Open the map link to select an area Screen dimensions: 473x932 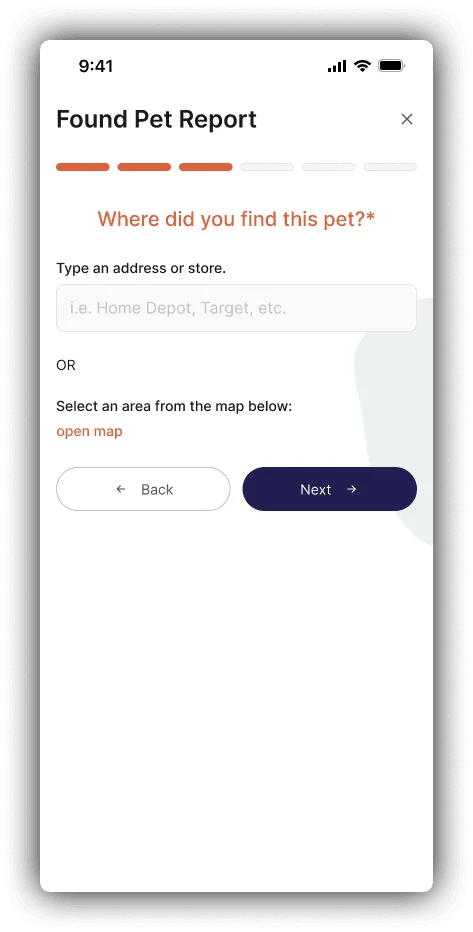89,432
